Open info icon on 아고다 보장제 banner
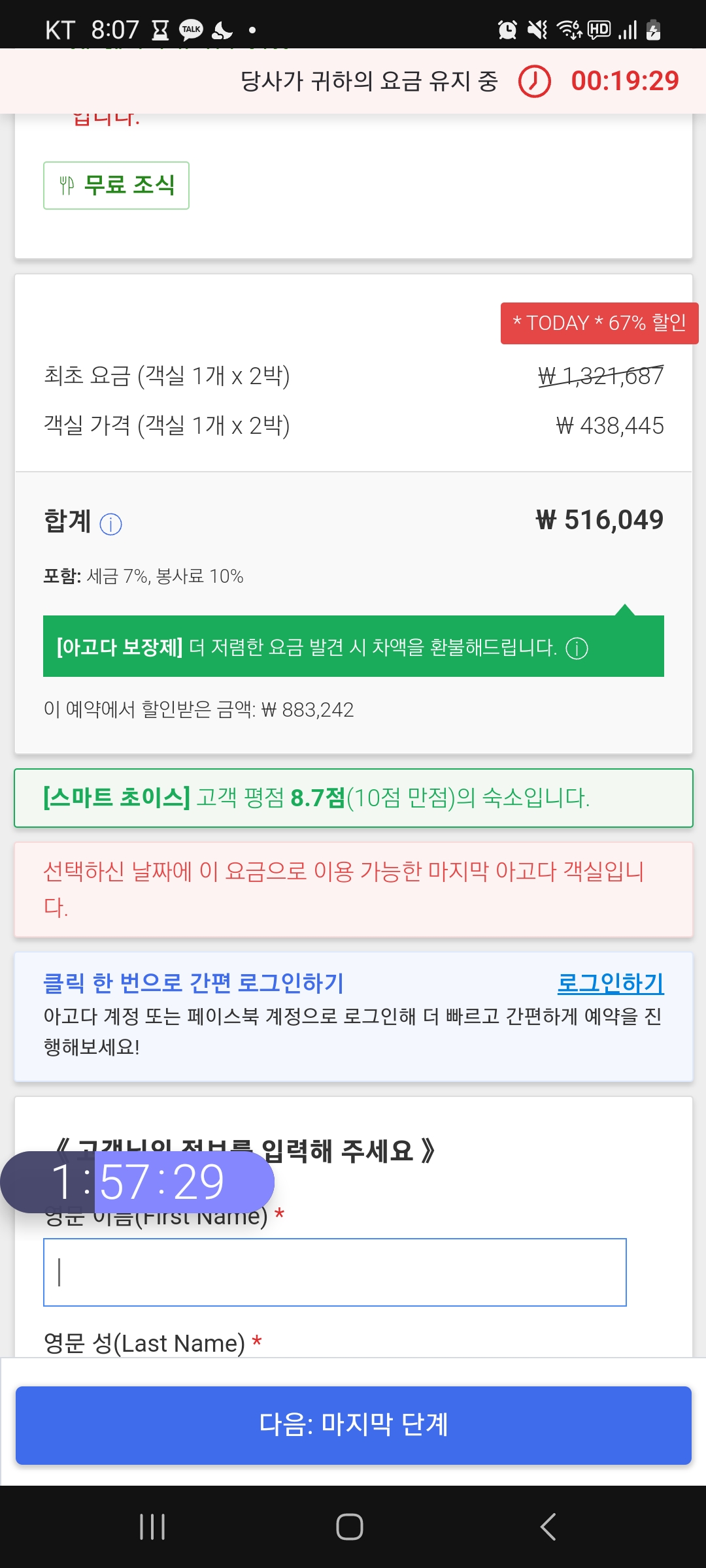 [577, 648]
